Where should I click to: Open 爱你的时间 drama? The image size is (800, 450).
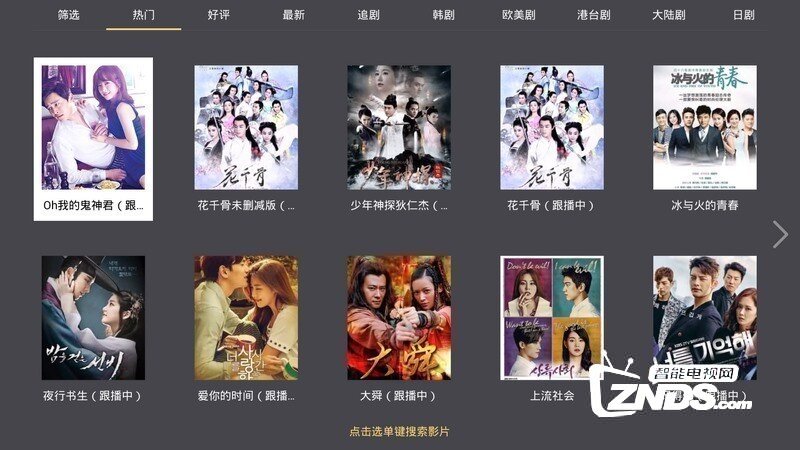coord(246,318)
